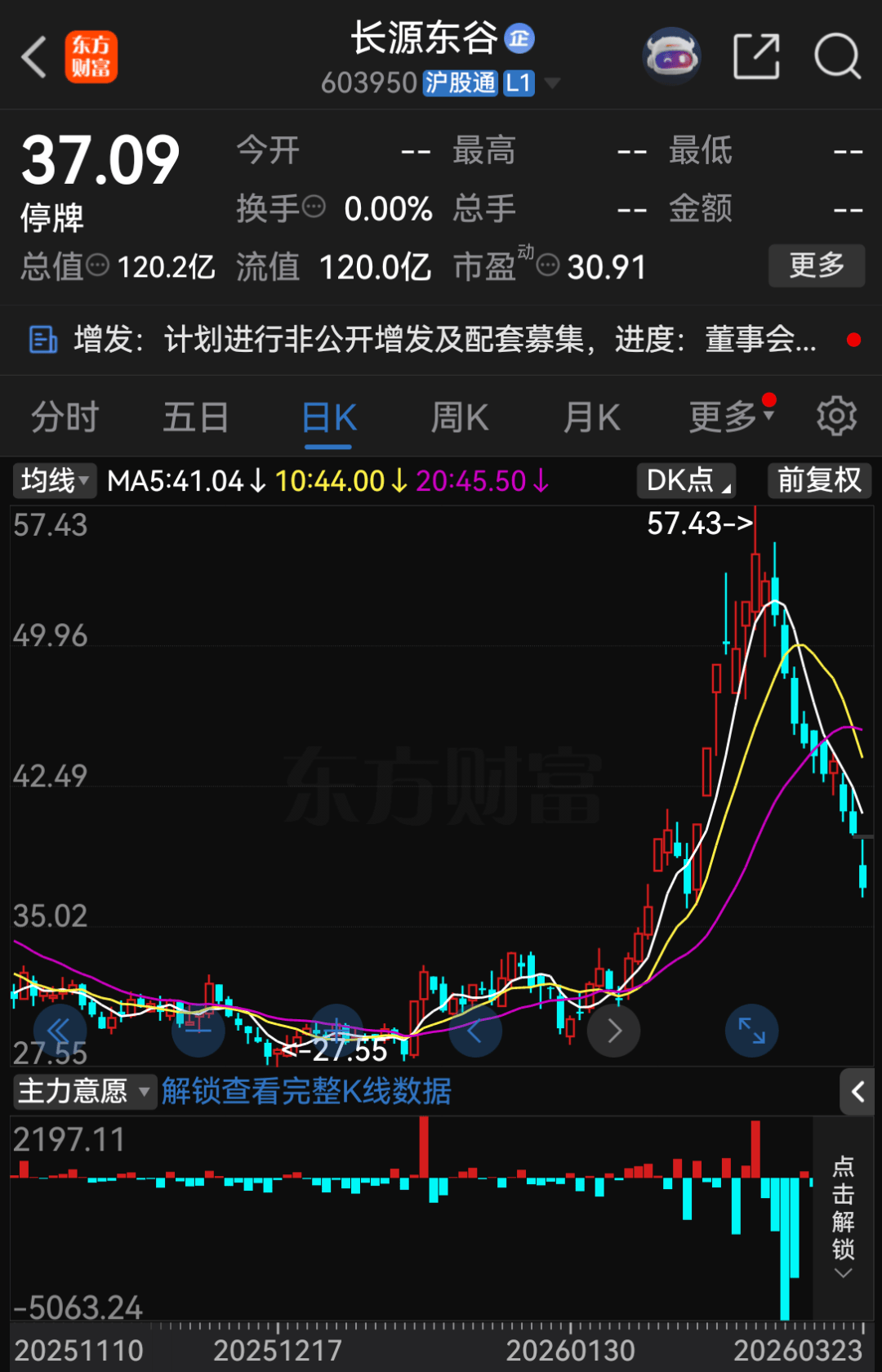Click the 更多 button in quote panel
This screenshot has height=1372, width=882.
[x=817, y=265]
